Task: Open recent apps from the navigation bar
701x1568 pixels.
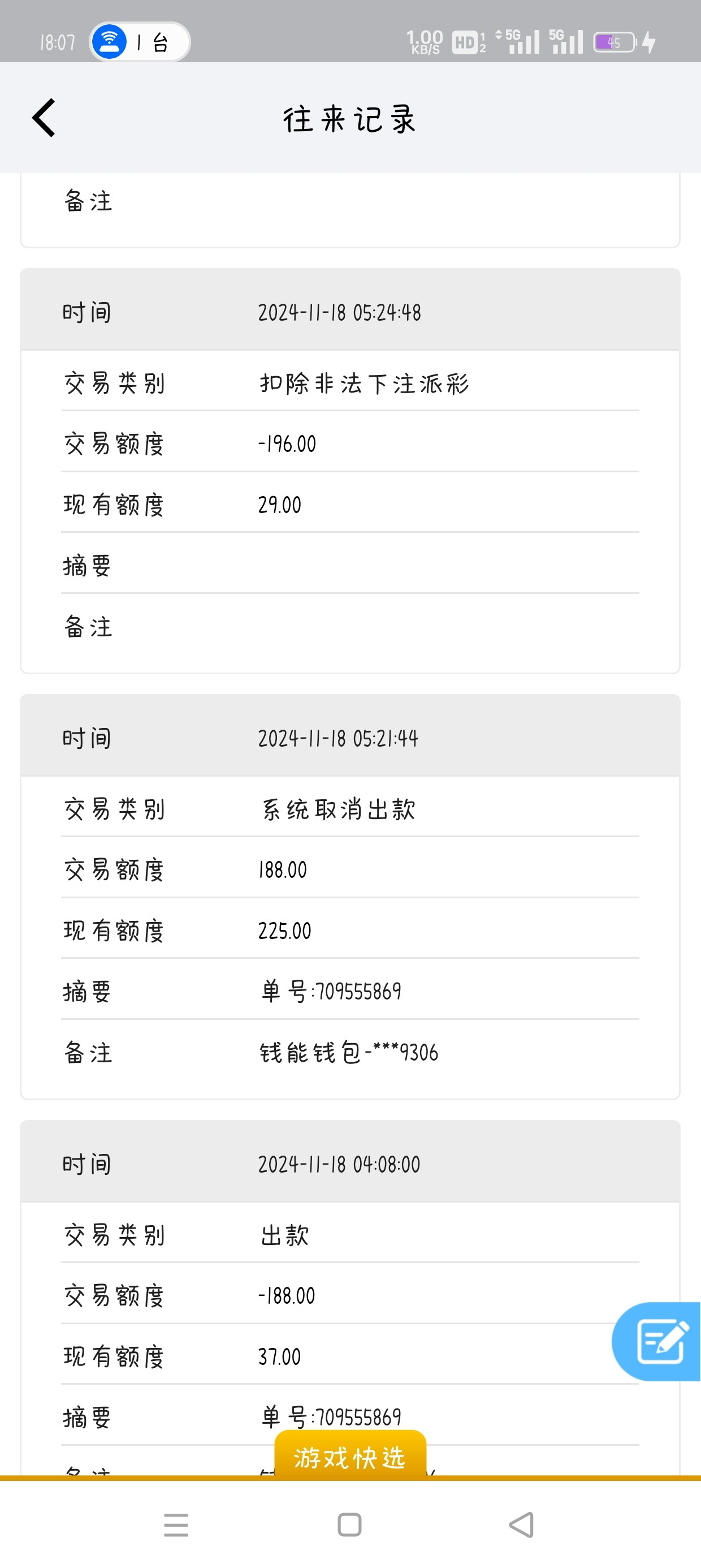Action: click(176, 1525)
